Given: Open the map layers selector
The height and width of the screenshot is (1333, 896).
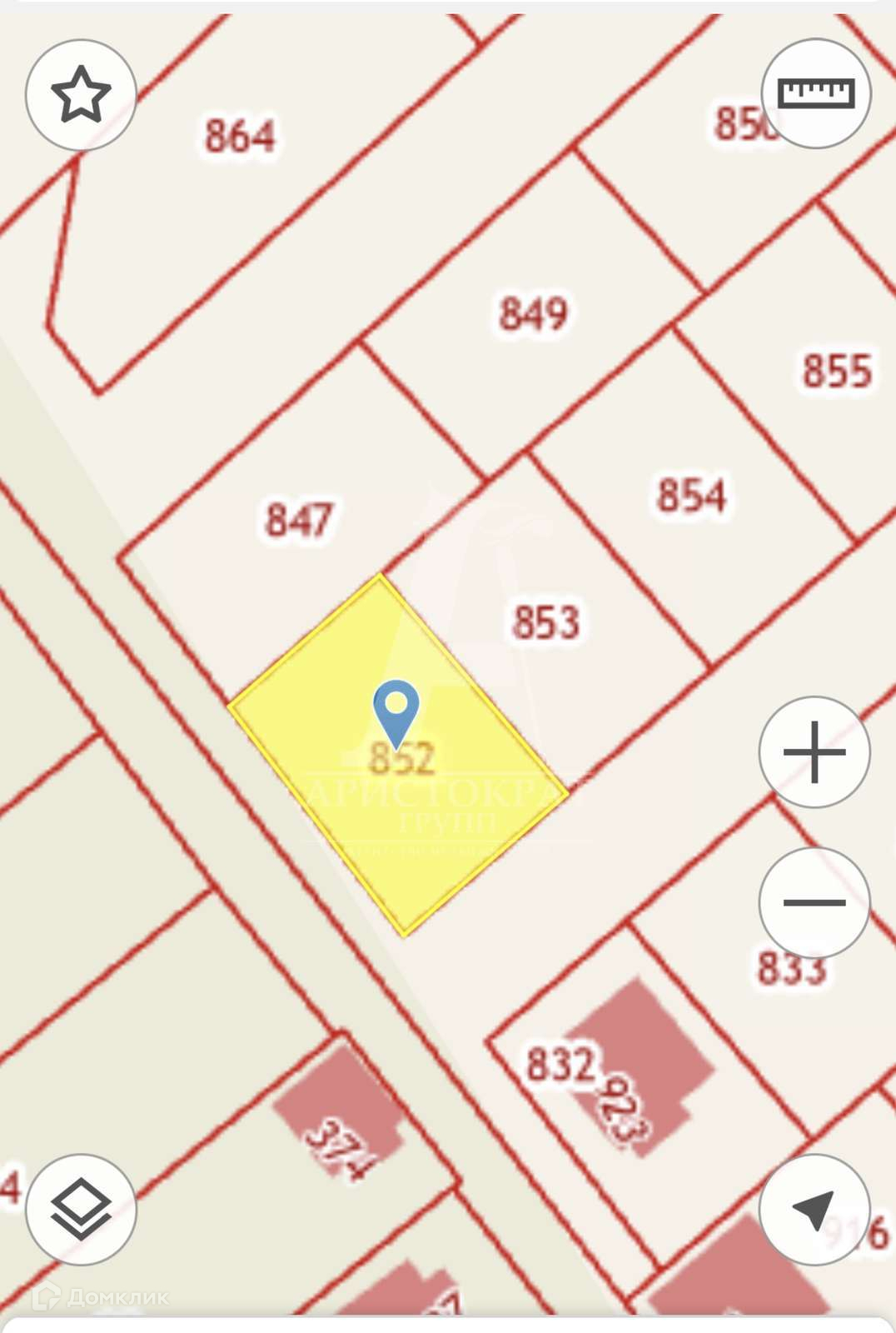Looking at the screenshot, I should point(81,1209).
